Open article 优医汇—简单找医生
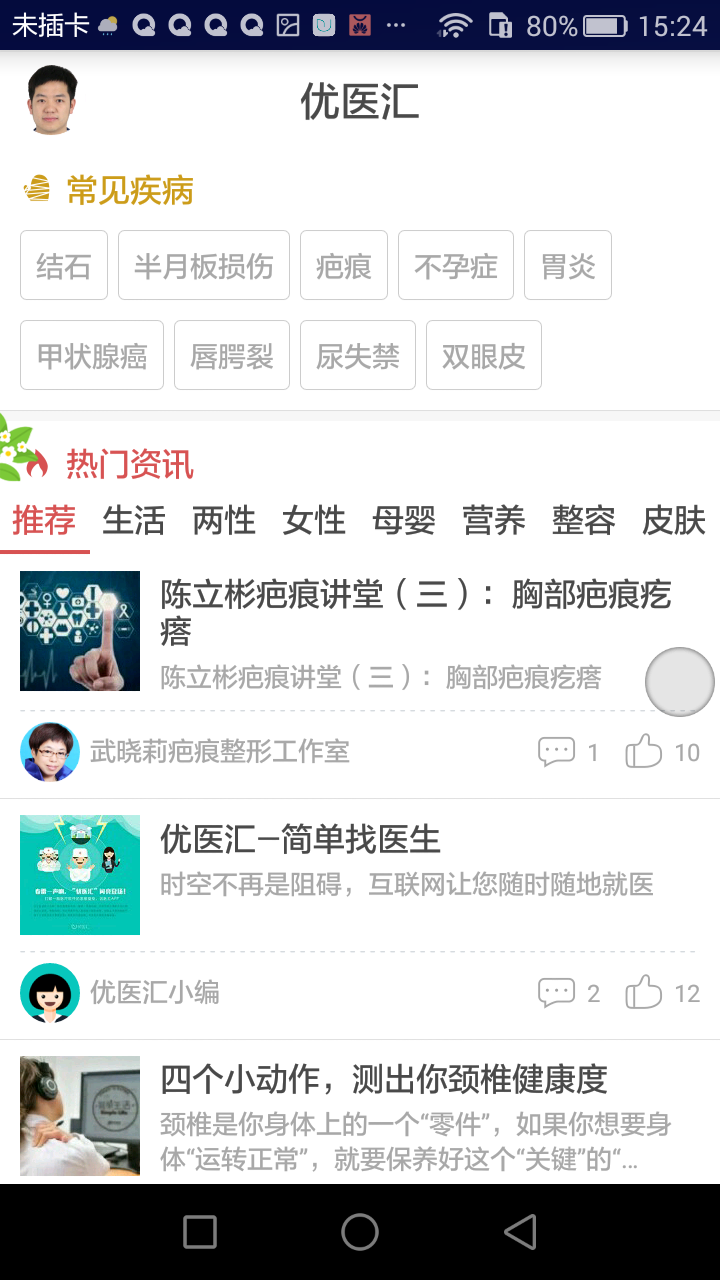 [400, 858]
